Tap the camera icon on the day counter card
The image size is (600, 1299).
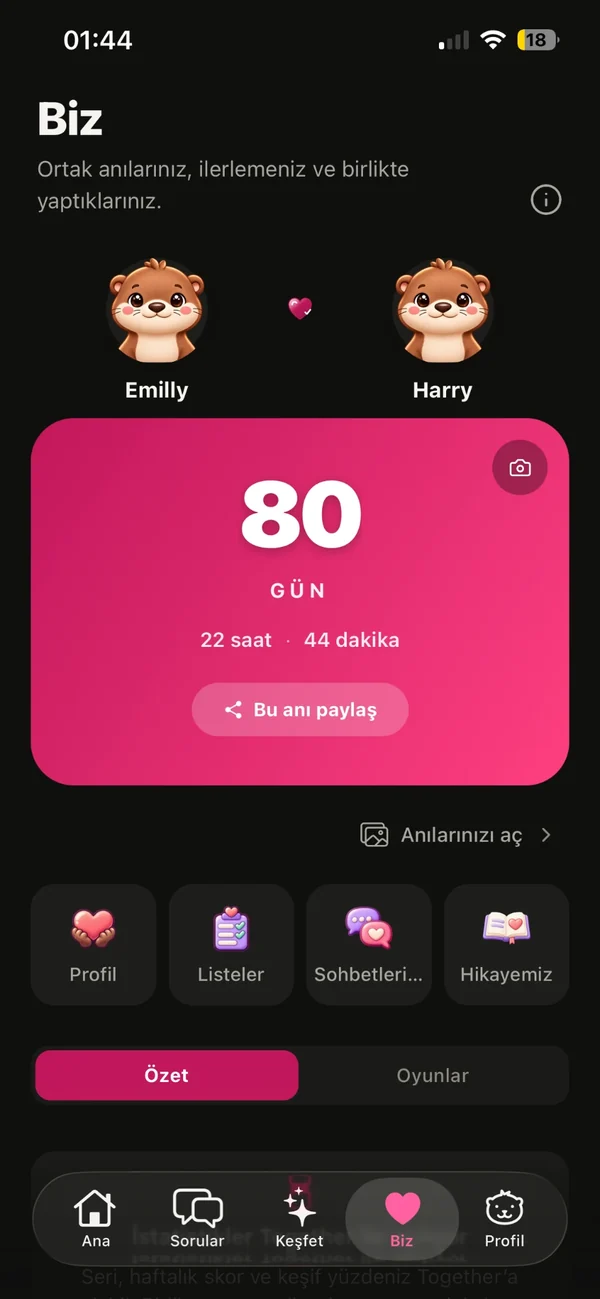[x=520, y=468]
